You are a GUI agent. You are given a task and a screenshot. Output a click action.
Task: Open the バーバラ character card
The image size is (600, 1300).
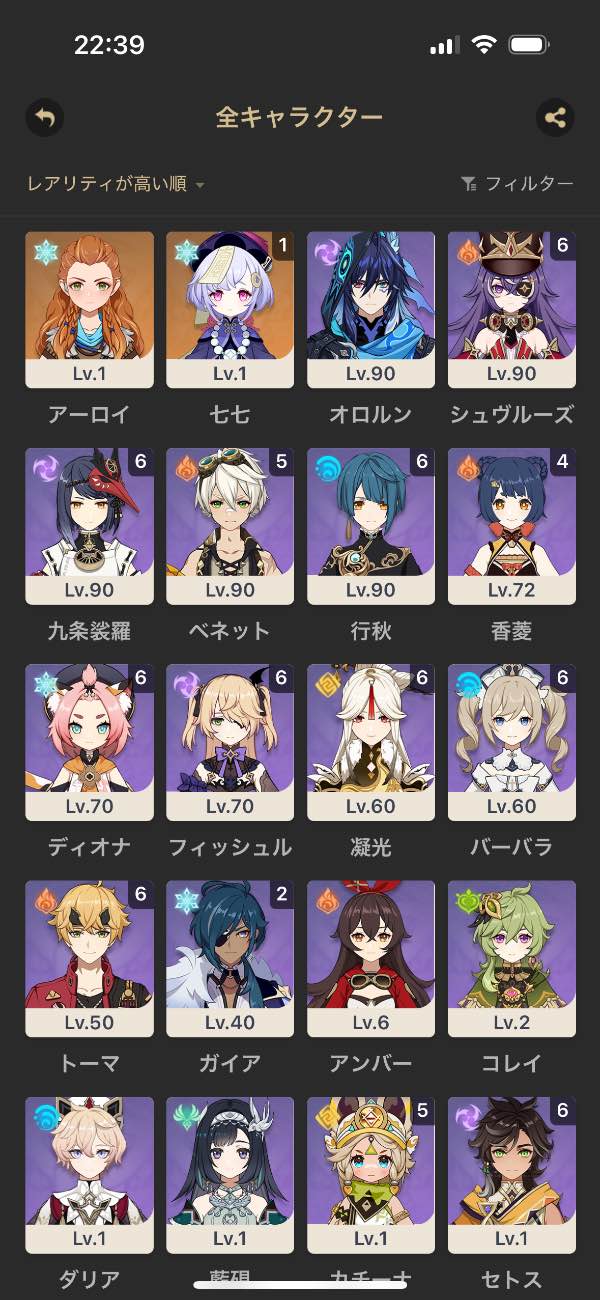click(511, 742)
